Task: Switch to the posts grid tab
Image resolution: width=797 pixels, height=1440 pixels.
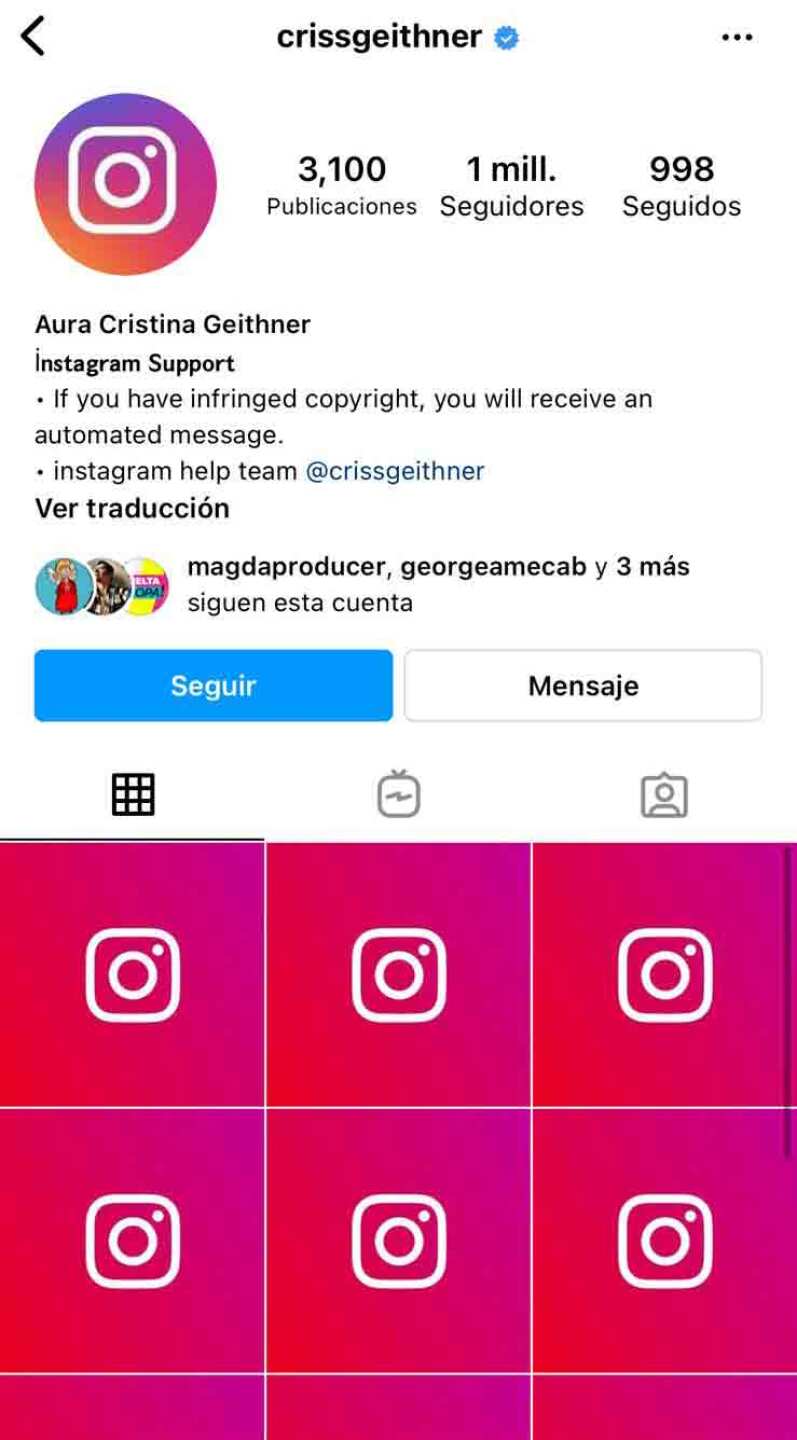Action: tap(132, 795)
